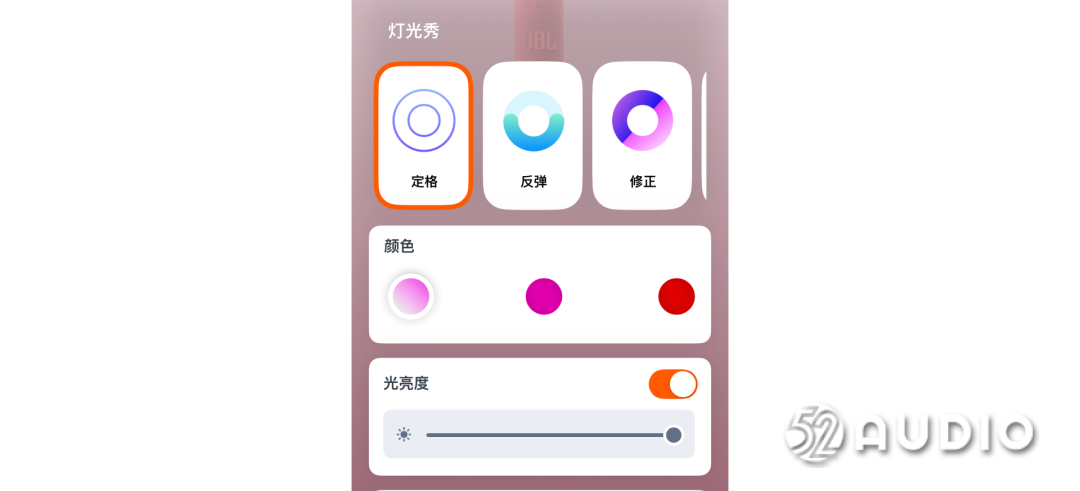
Task: Choose the red color swatch
Action: (676, 296)
